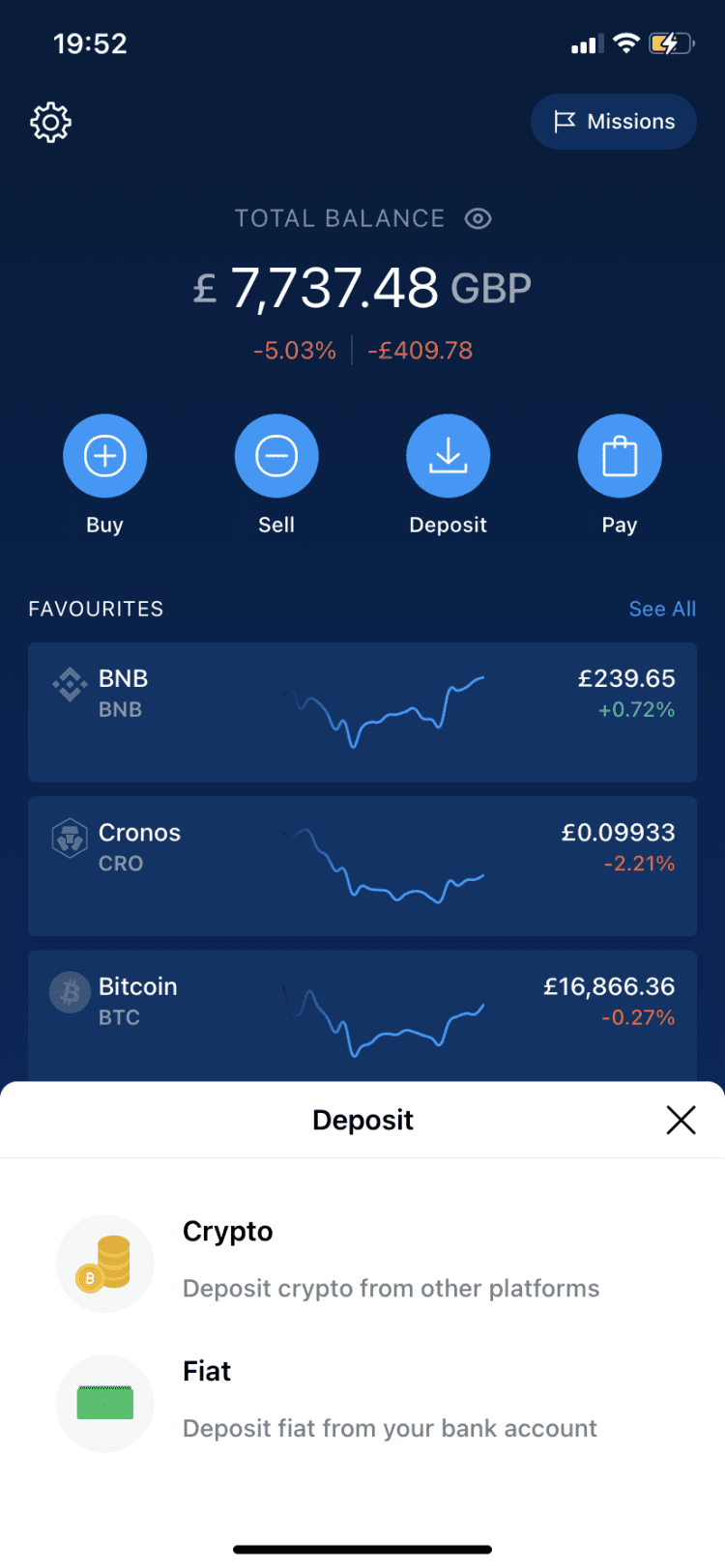Viewport: 725px width, 1568px height.
Task: Tap the Fiat deposit banknote icon
Action: 104,1403
